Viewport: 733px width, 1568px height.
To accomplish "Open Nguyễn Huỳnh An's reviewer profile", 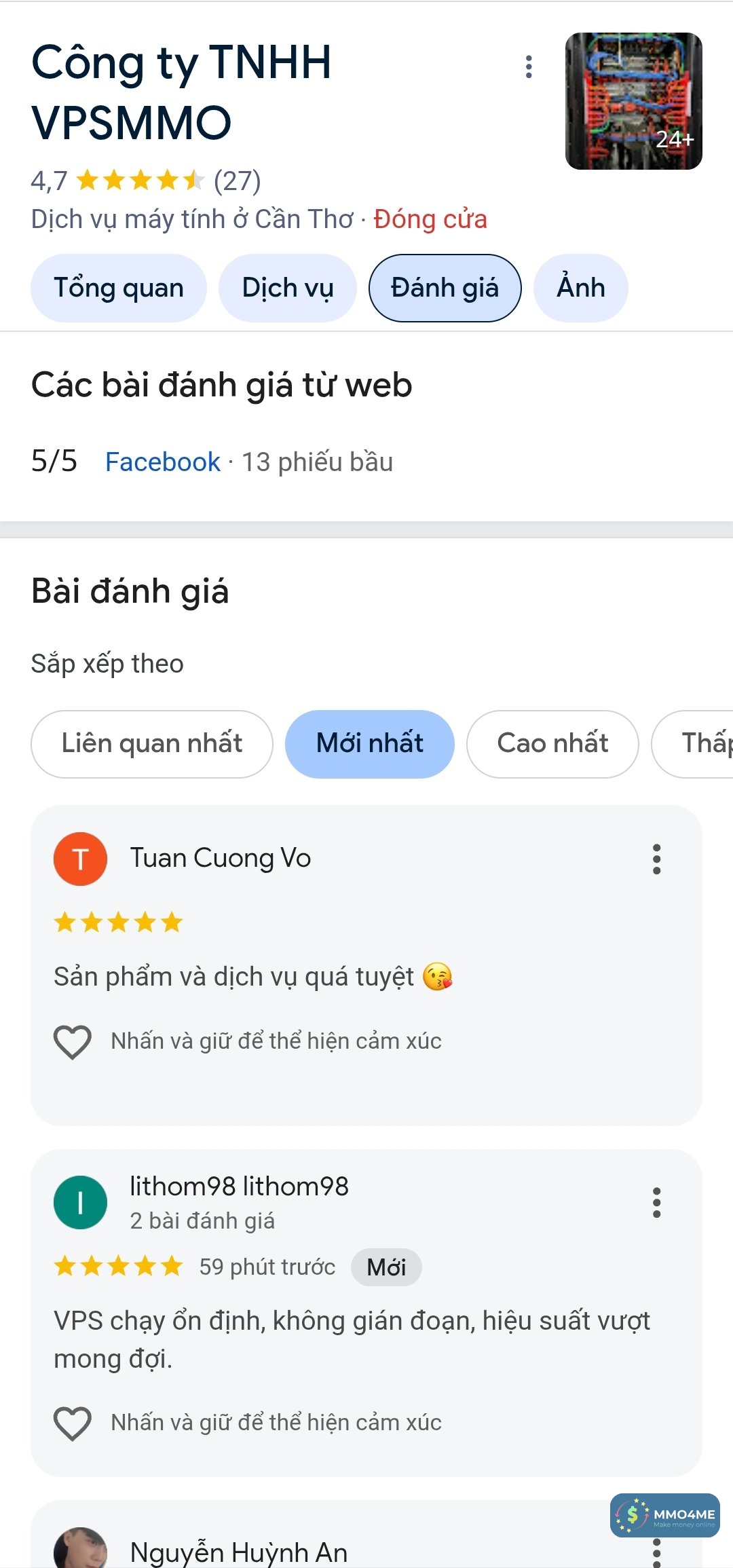I will tap(238, 1552).
